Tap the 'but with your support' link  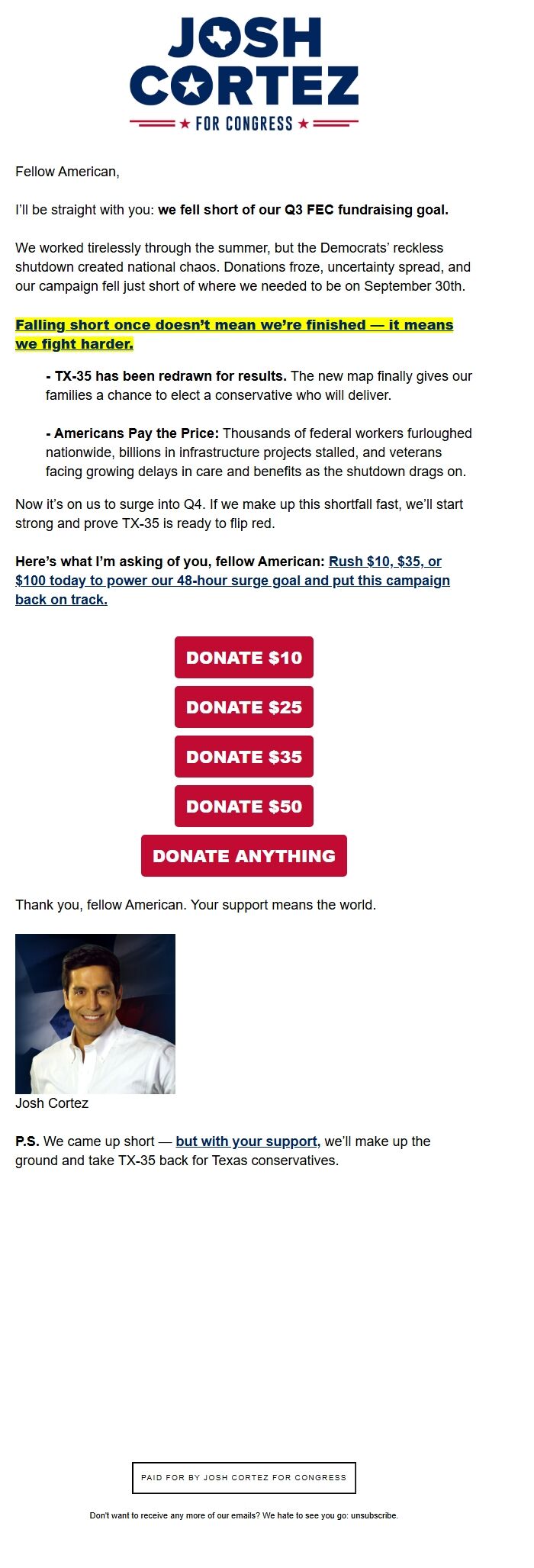(x=247, y=1141)
